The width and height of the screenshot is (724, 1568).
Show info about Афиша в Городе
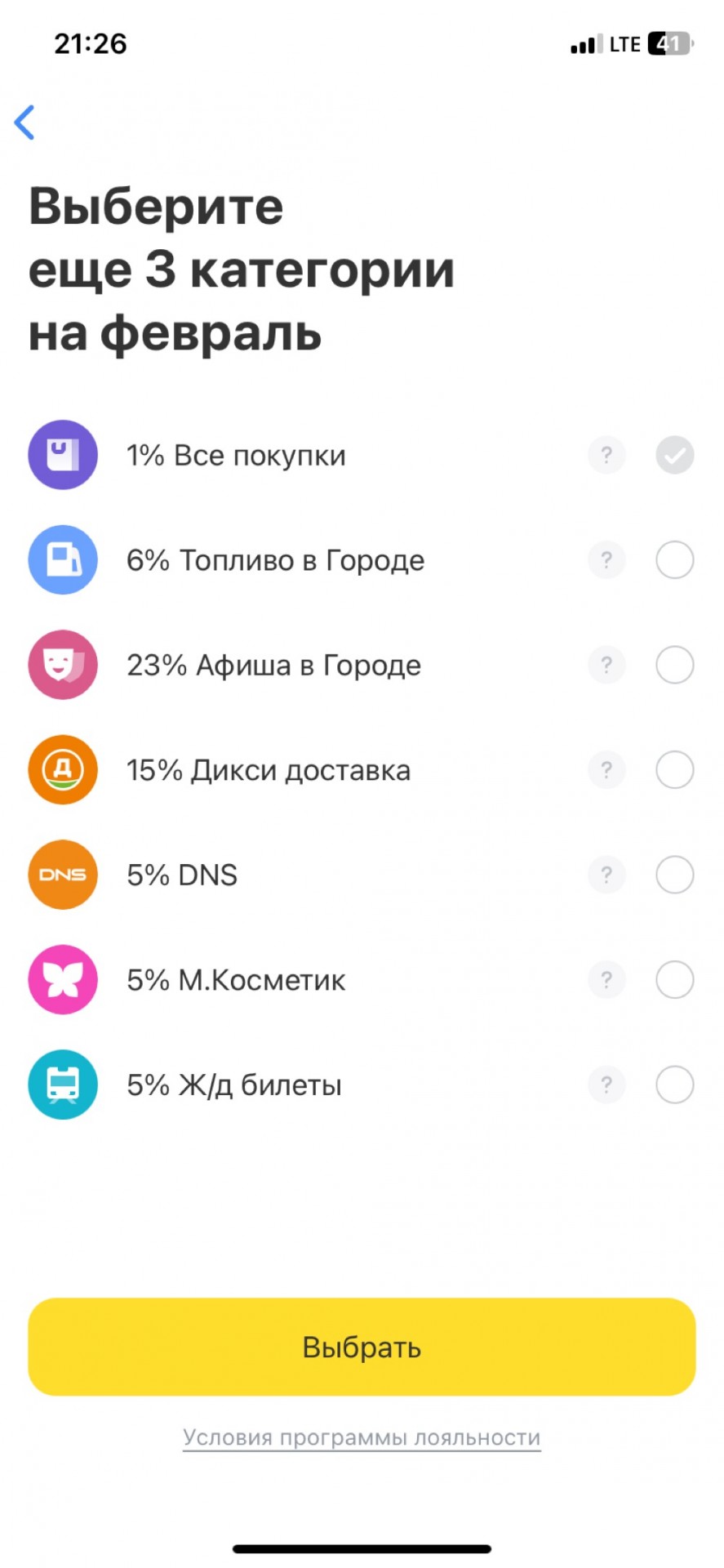coord(606,665)
